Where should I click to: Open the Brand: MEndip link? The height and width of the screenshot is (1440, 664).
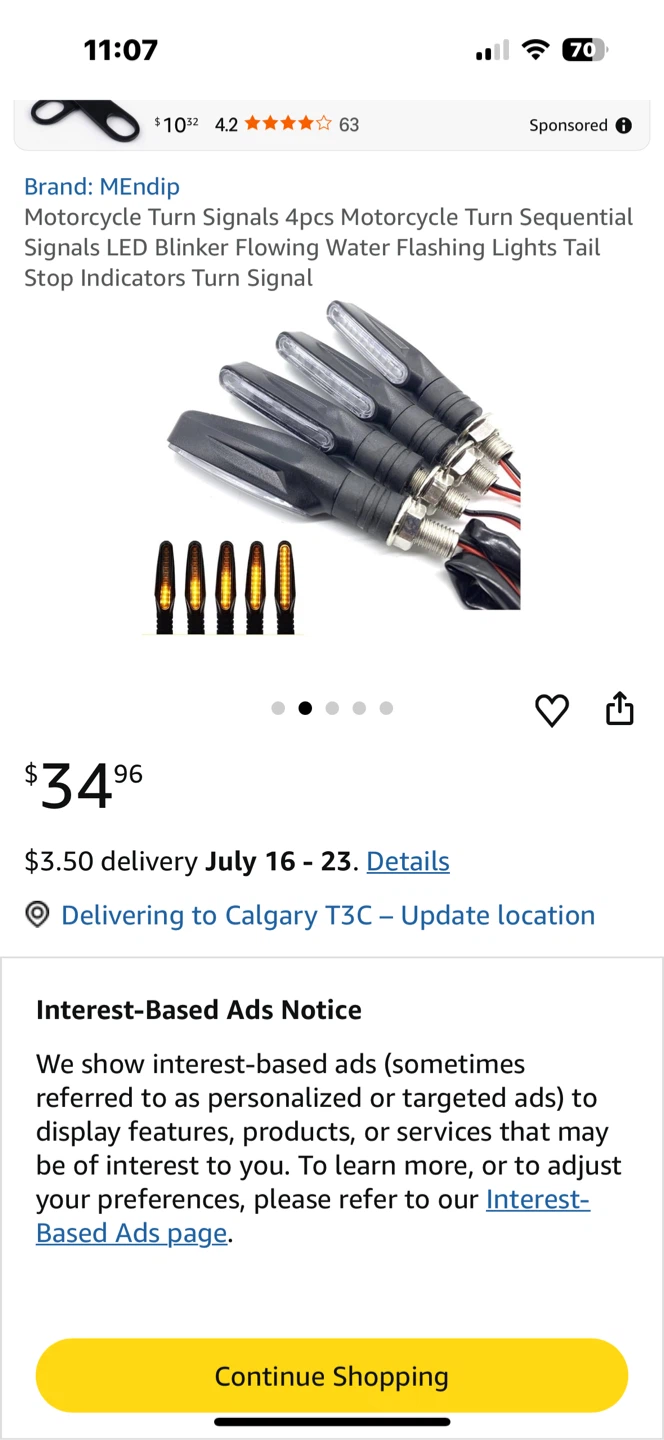click(102, 186)
